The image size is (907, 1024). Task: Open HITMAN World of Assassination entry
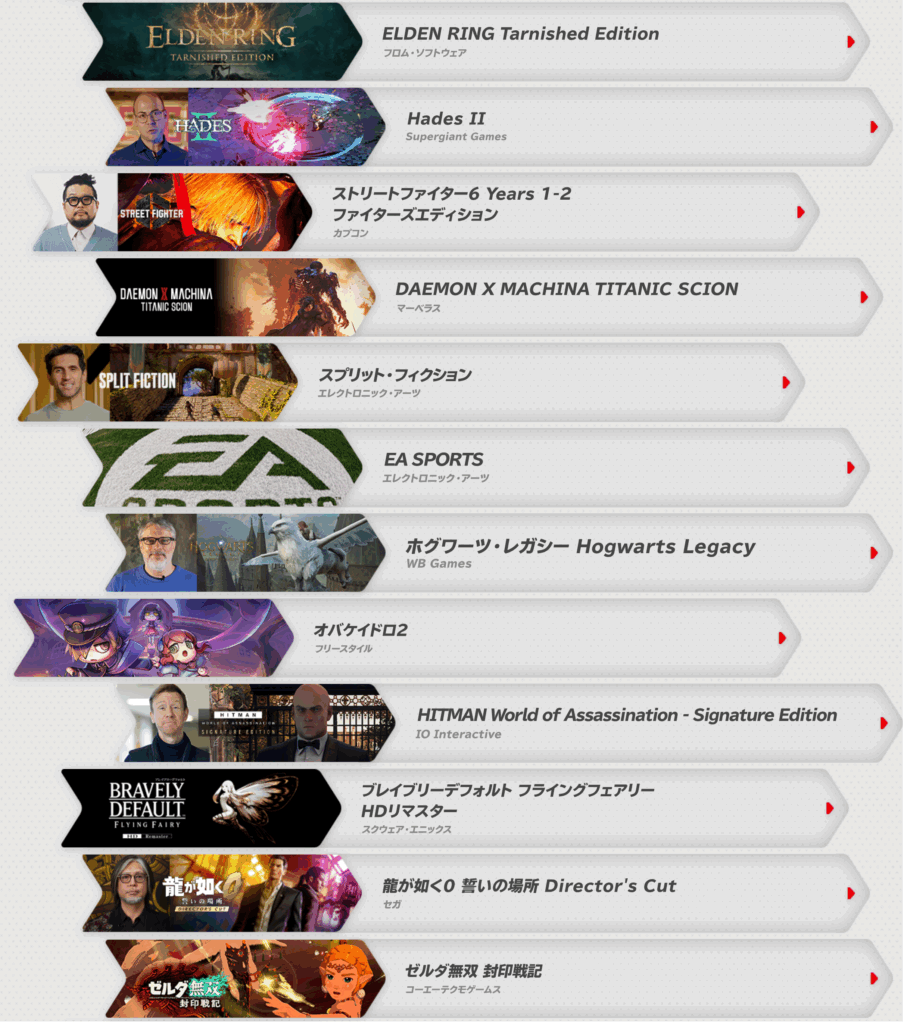[627, 722]
